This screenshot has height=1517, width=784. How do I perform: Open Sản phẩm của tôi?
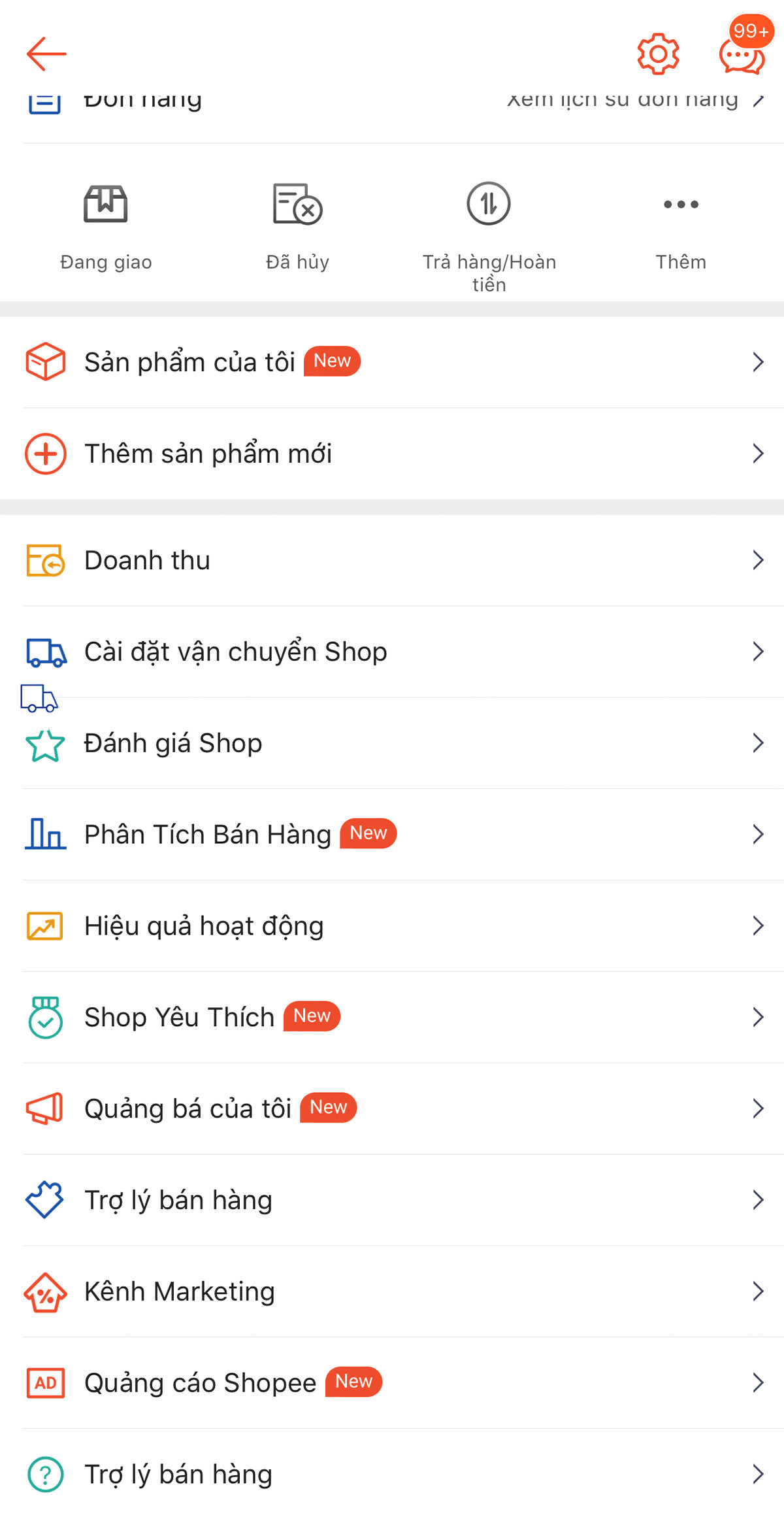point(392,362)
